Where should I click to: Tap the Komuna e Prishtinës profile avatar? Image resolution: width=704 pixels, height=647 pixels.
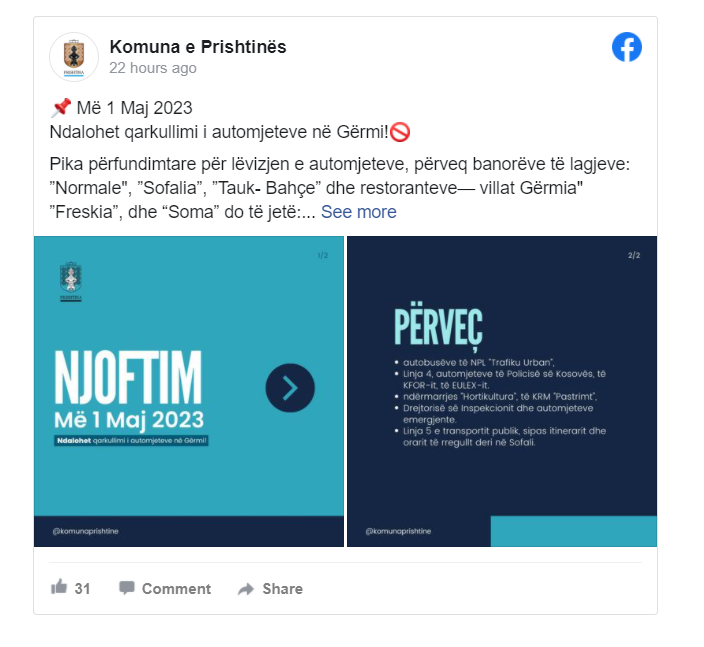pos(74,57)
